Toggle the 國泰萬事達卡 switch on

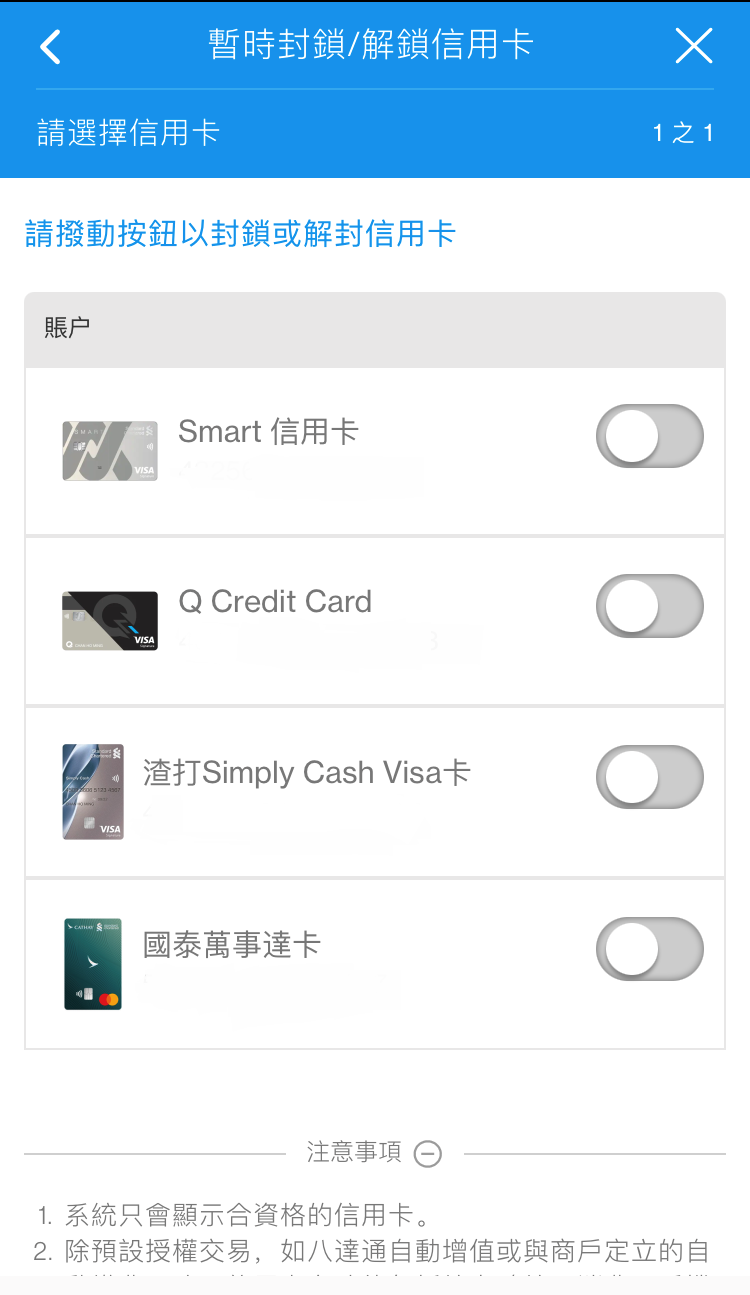(650, 948)
